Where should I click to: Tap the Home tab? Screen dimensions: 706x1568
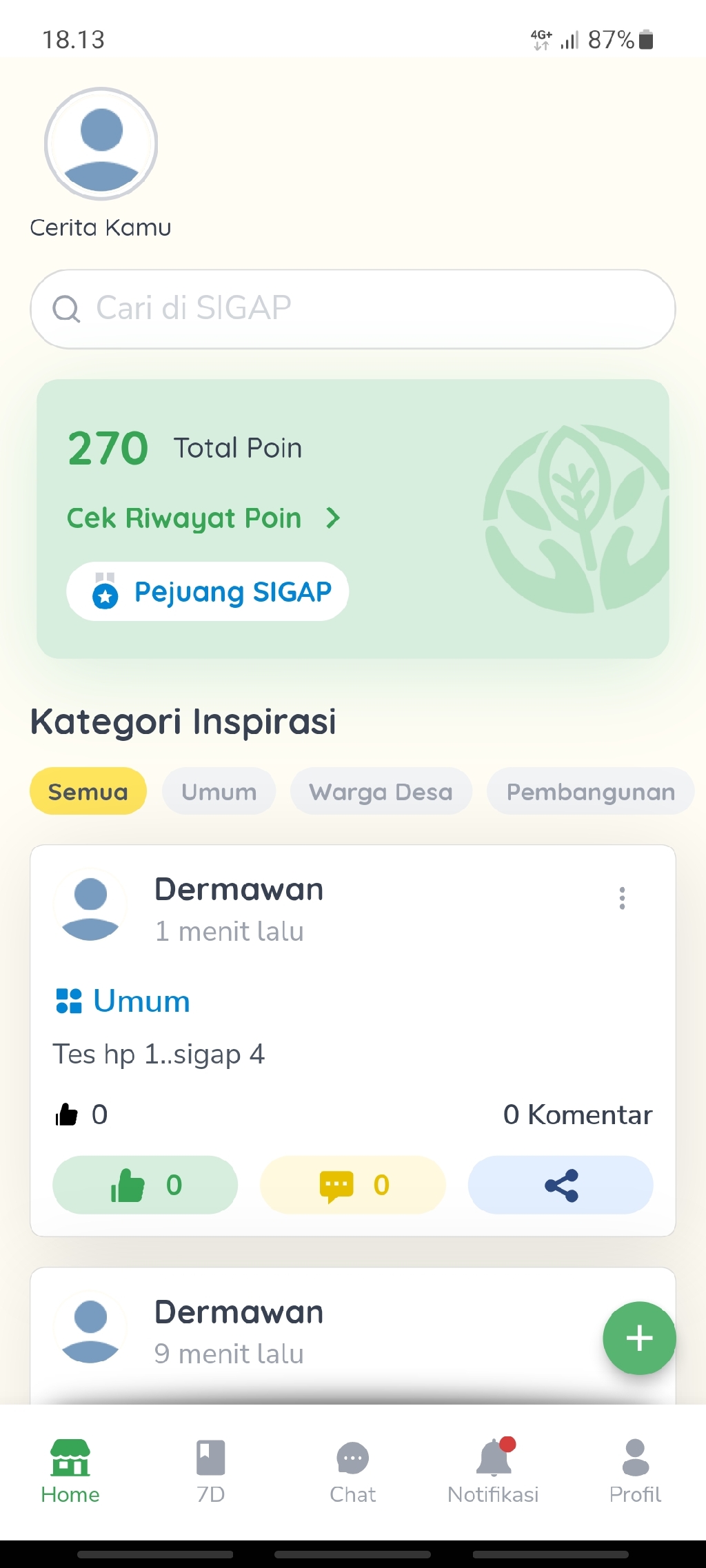pyautogui.click(x=70, y=1472)
